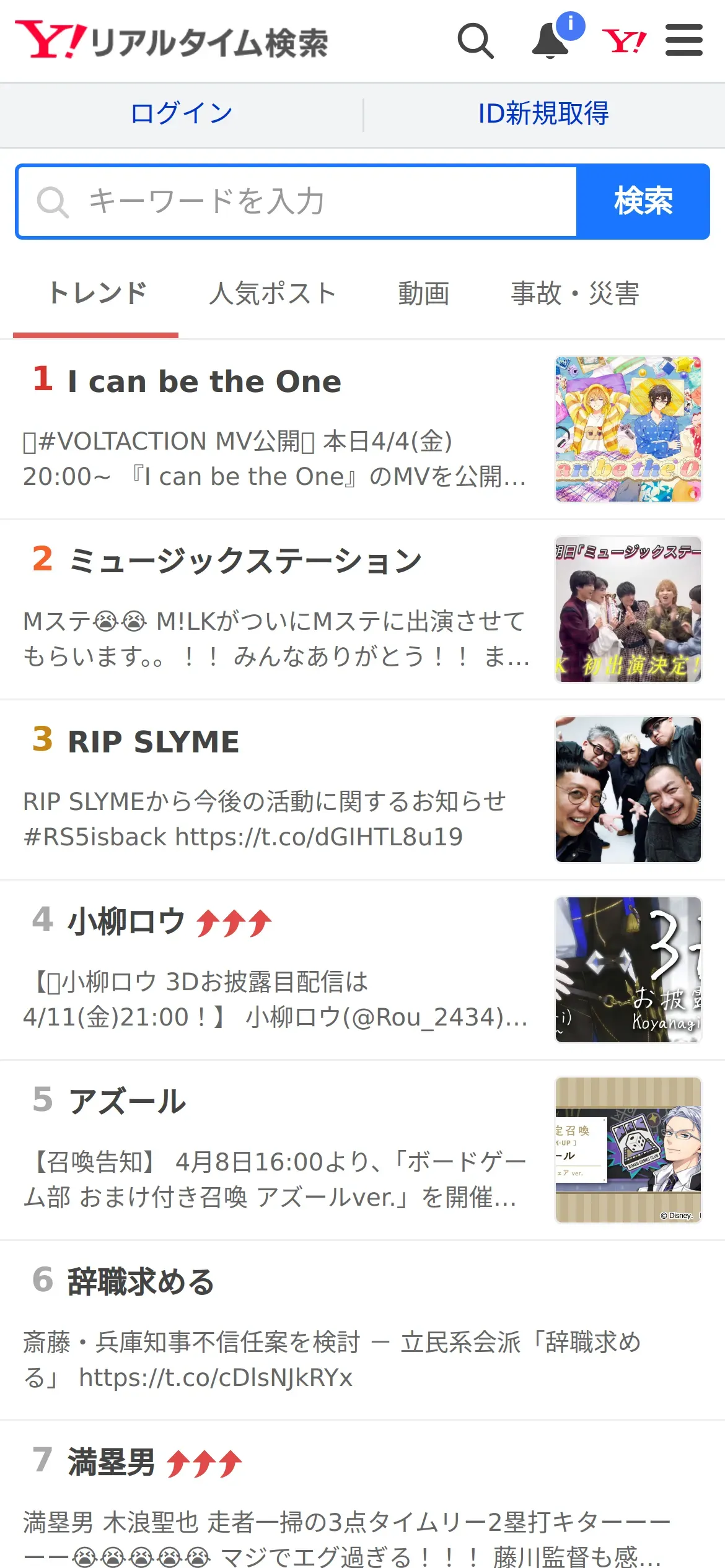Tap the ログイン link
The height and width of the screenshot is (1568, 725).
pos(181,114)
